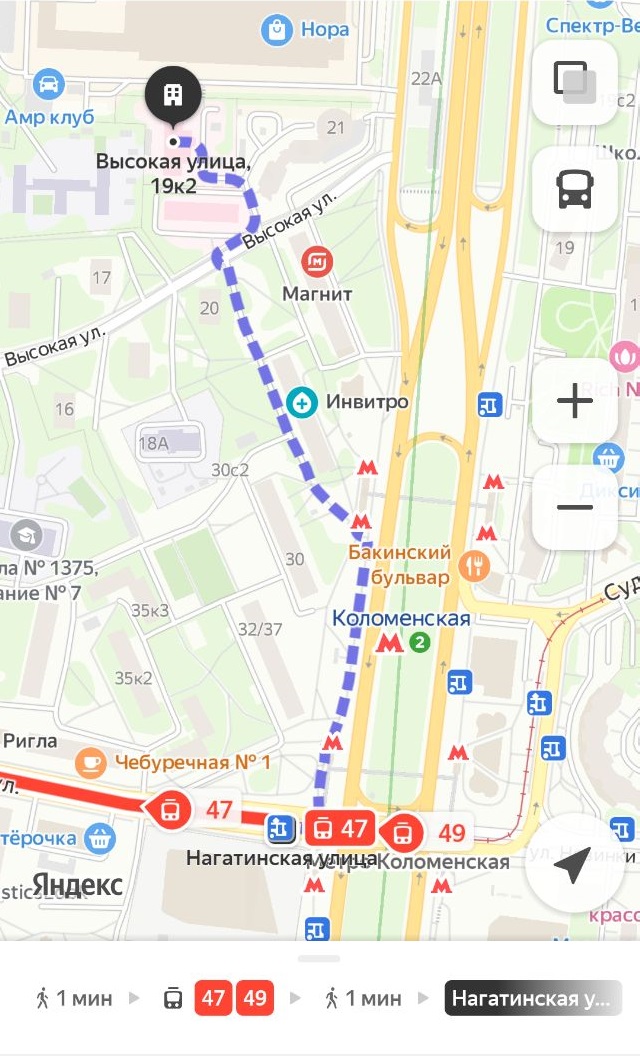Open the Нагатинская у... stop chip
This screenshot has width=640, height=1056.
click(x=532, y=997)
